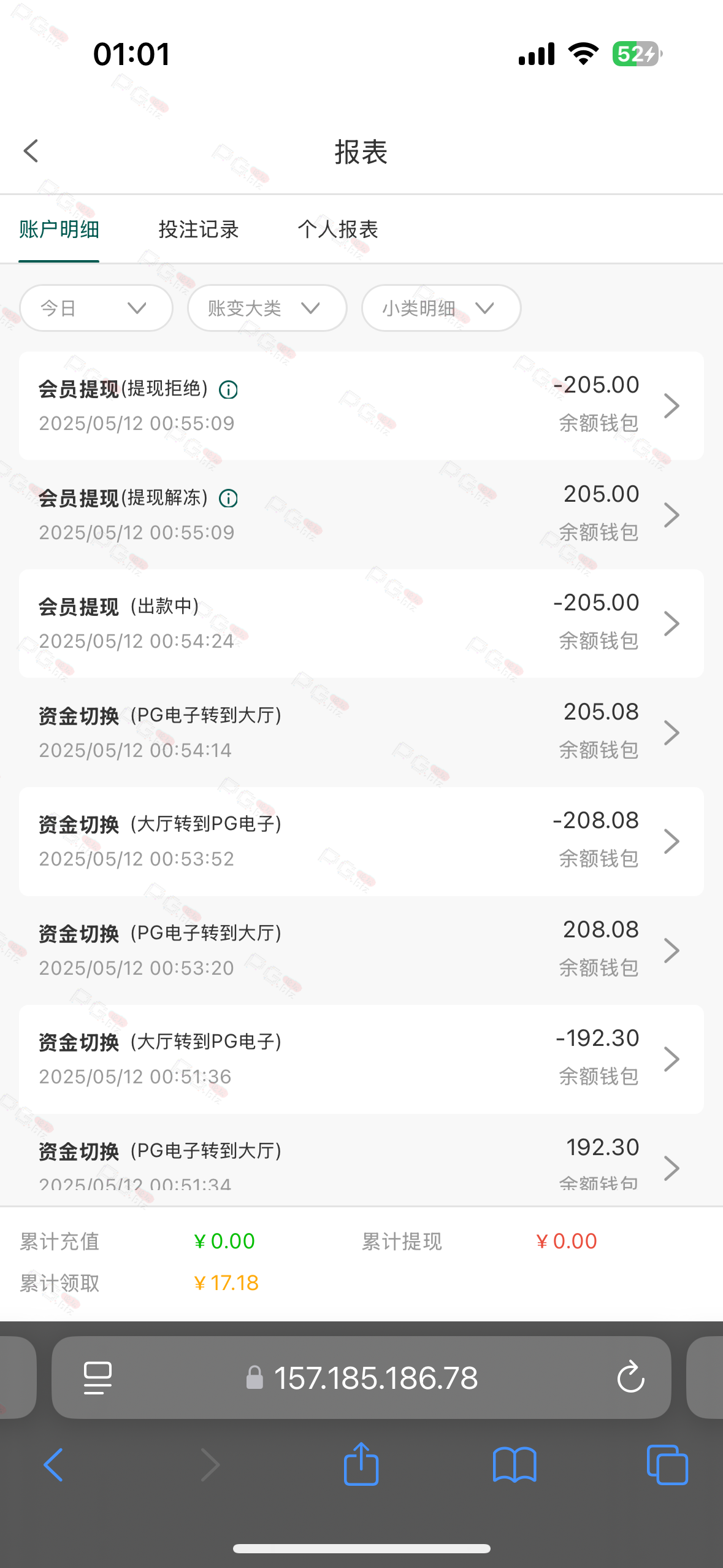Reload the page in Safari's address bar
723x1568 pixels.
coord(630,1378)
